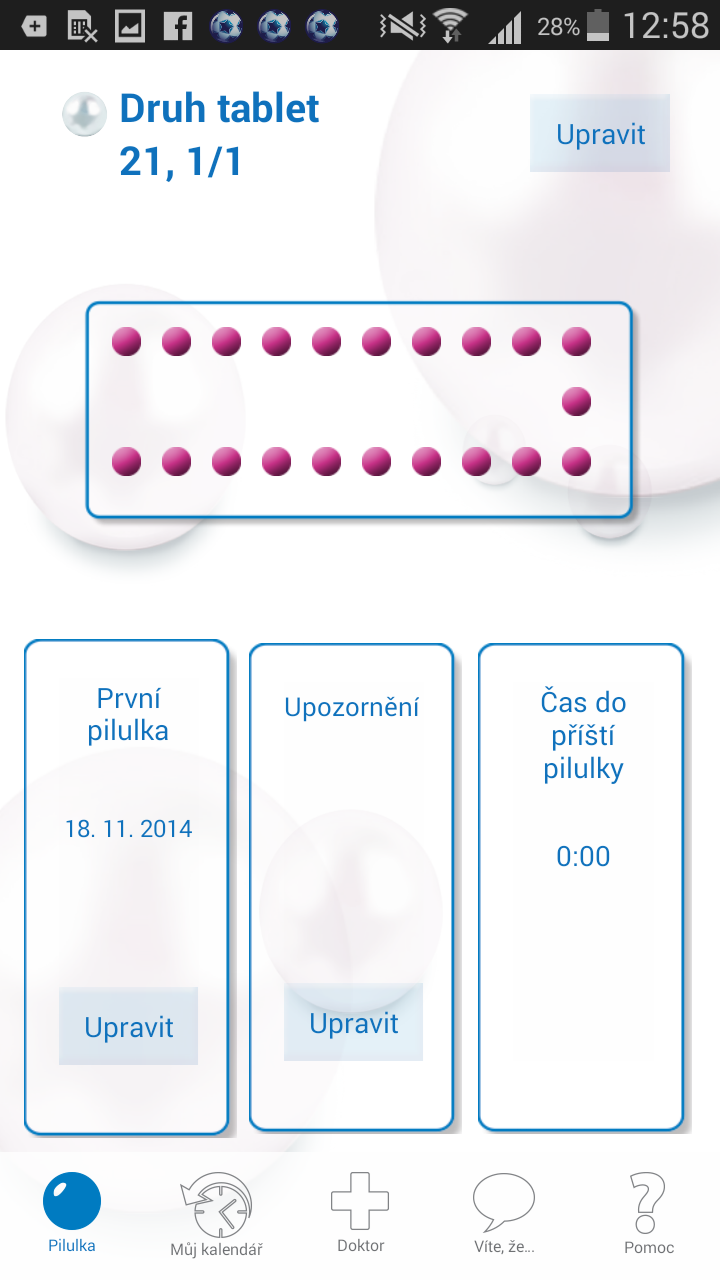
Task: Switch to the Pilulka tab
Action: pos(72,1213)
